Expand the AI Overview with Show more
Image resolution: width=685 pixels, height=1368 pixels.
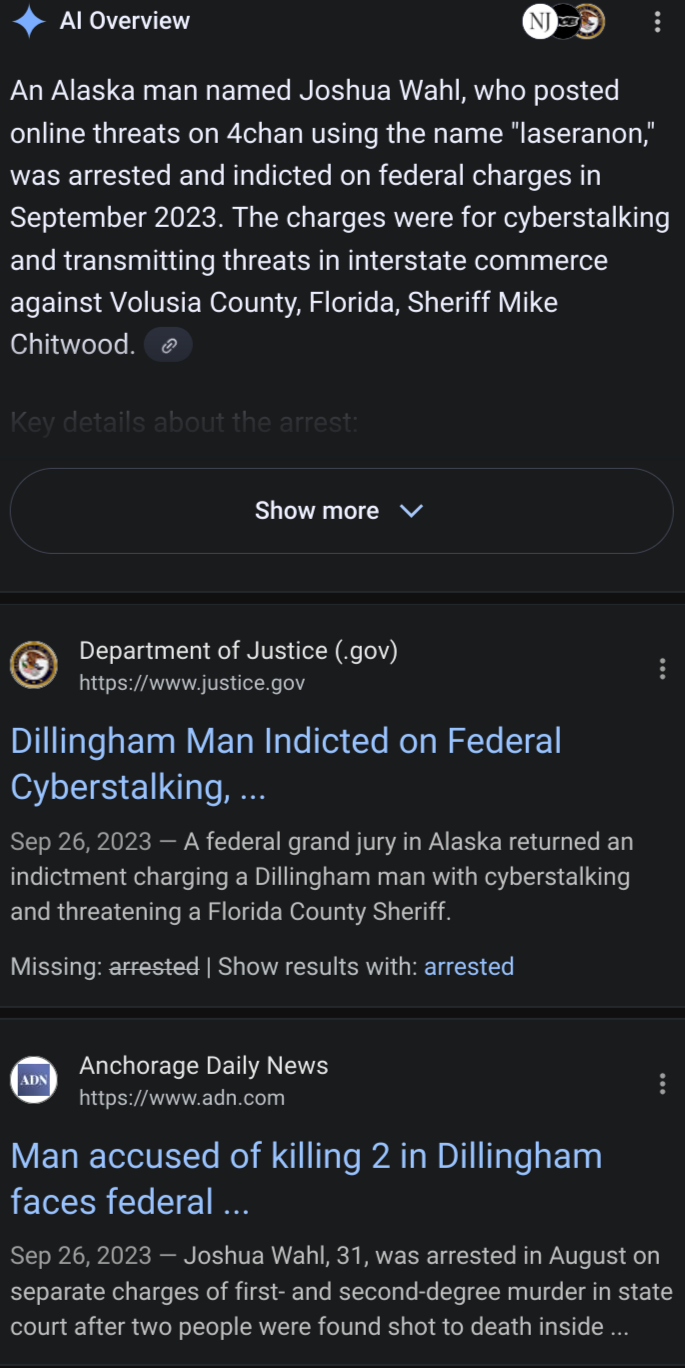341,511
